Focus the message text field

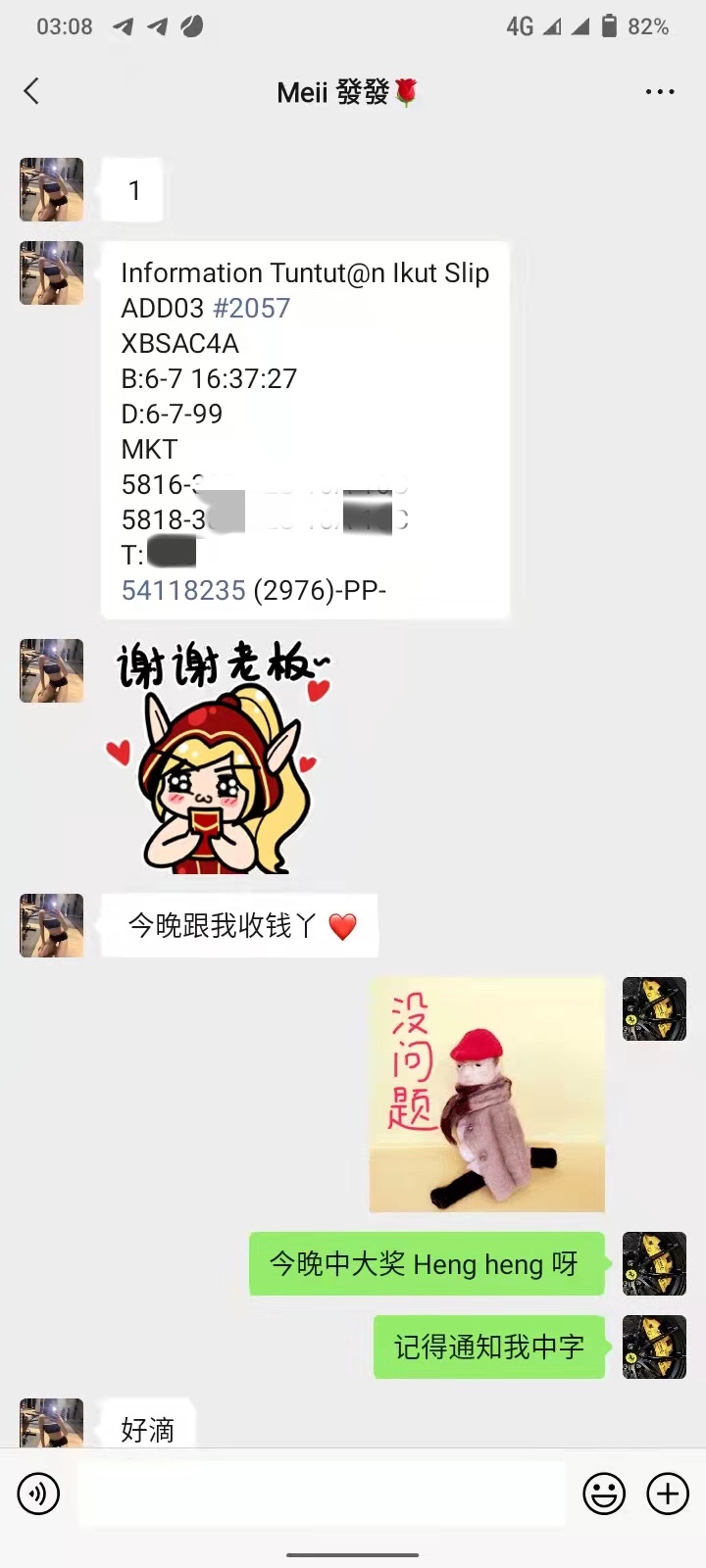[321, 1494]
